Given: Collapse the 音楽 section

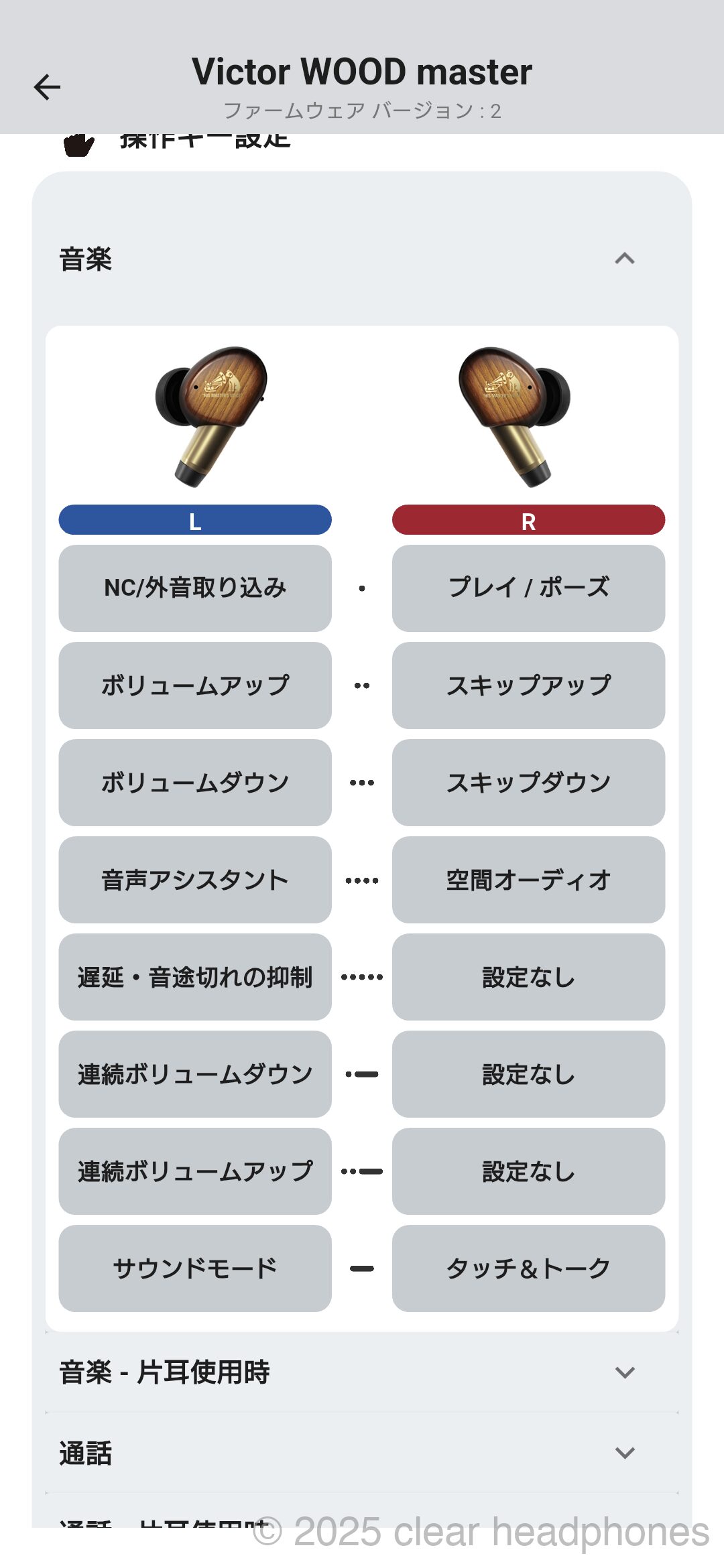Looking at the screenshot, I should tap(624, 259).
